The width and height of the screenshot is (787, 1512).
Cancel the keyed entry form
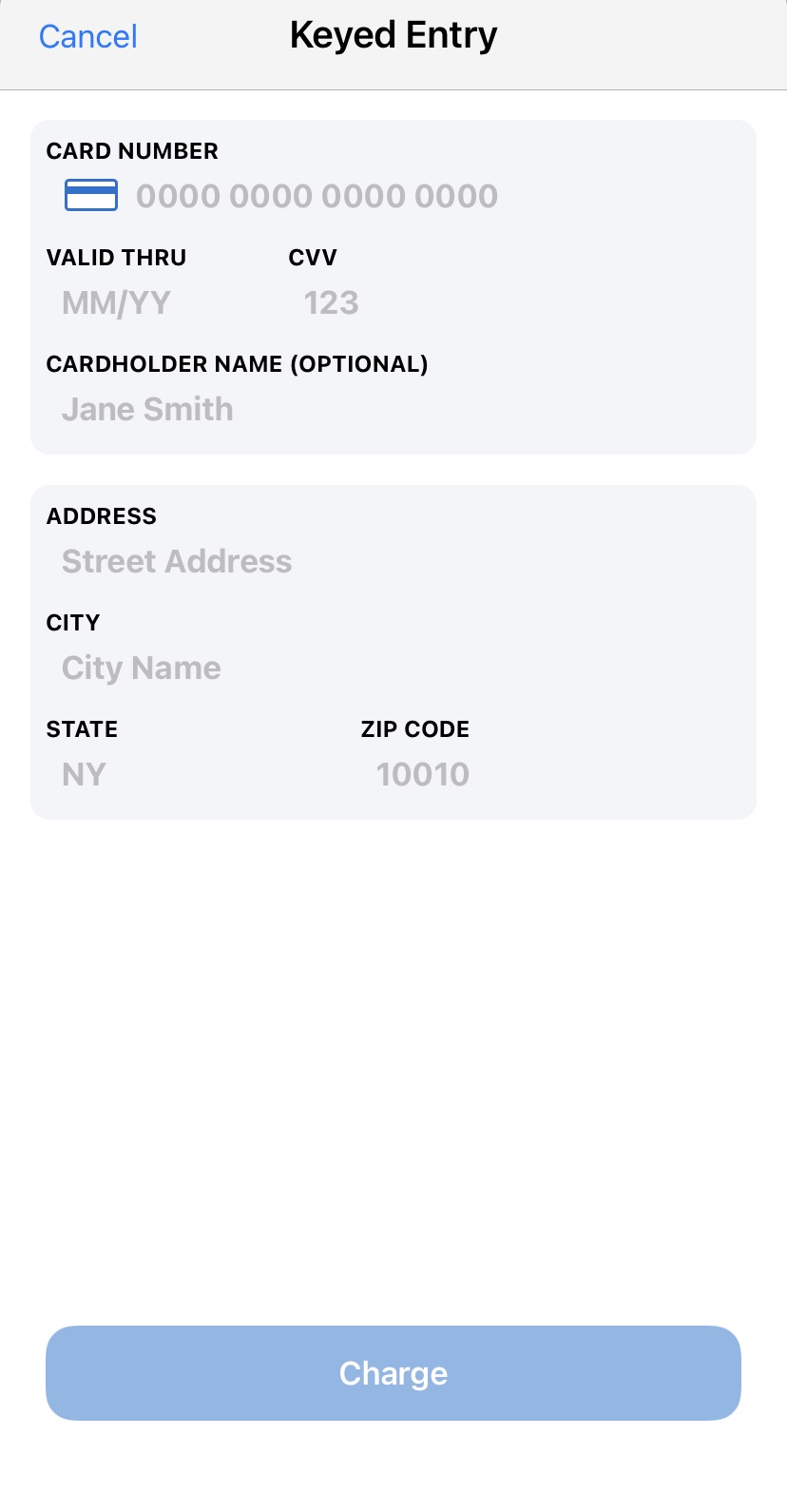(86, 35)
